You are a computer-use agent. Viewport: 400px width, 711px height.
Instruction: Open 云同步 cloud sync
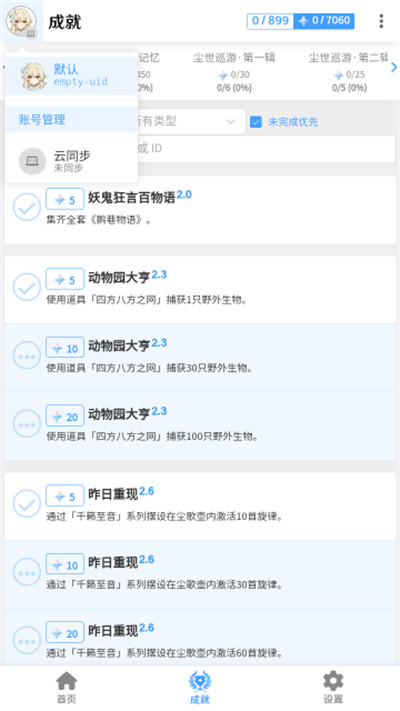pyautogui.click(x=72, y=161)
